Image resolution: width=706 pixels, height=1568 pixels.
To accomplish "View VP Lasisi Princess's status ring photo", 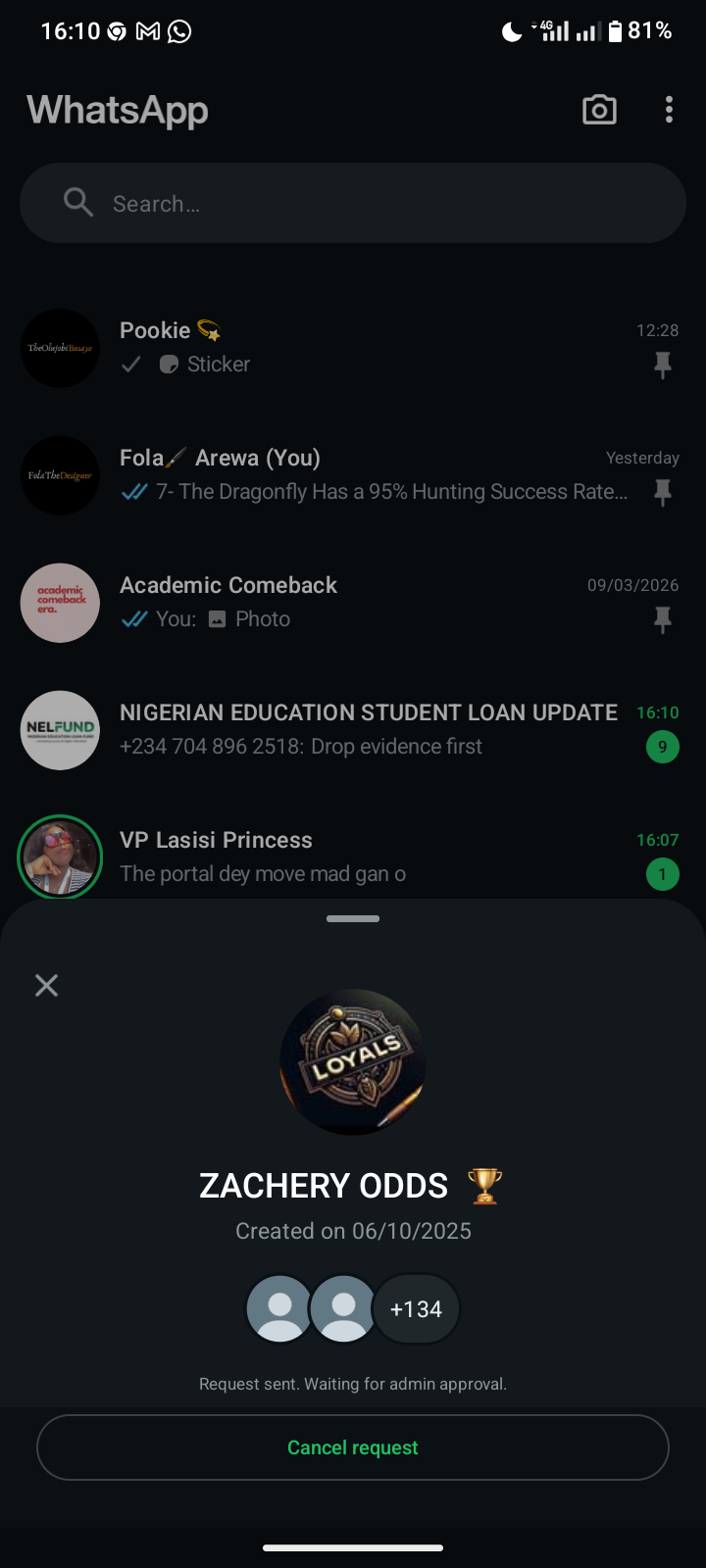I will point(60,857).
